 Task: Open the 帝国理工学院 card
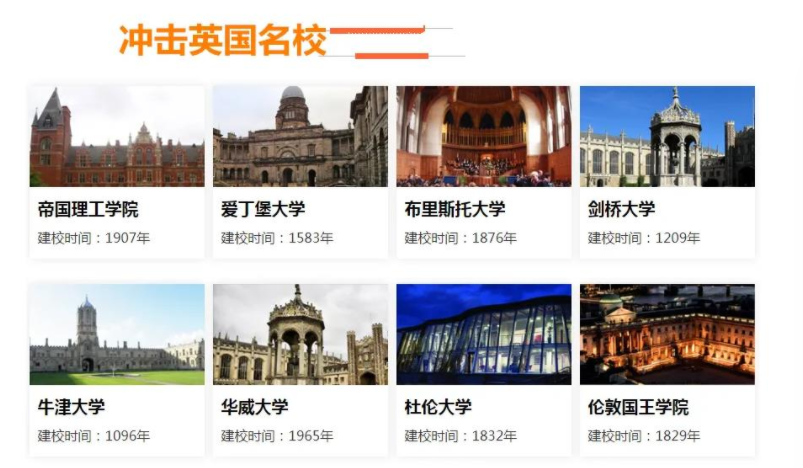pos(117,170)
